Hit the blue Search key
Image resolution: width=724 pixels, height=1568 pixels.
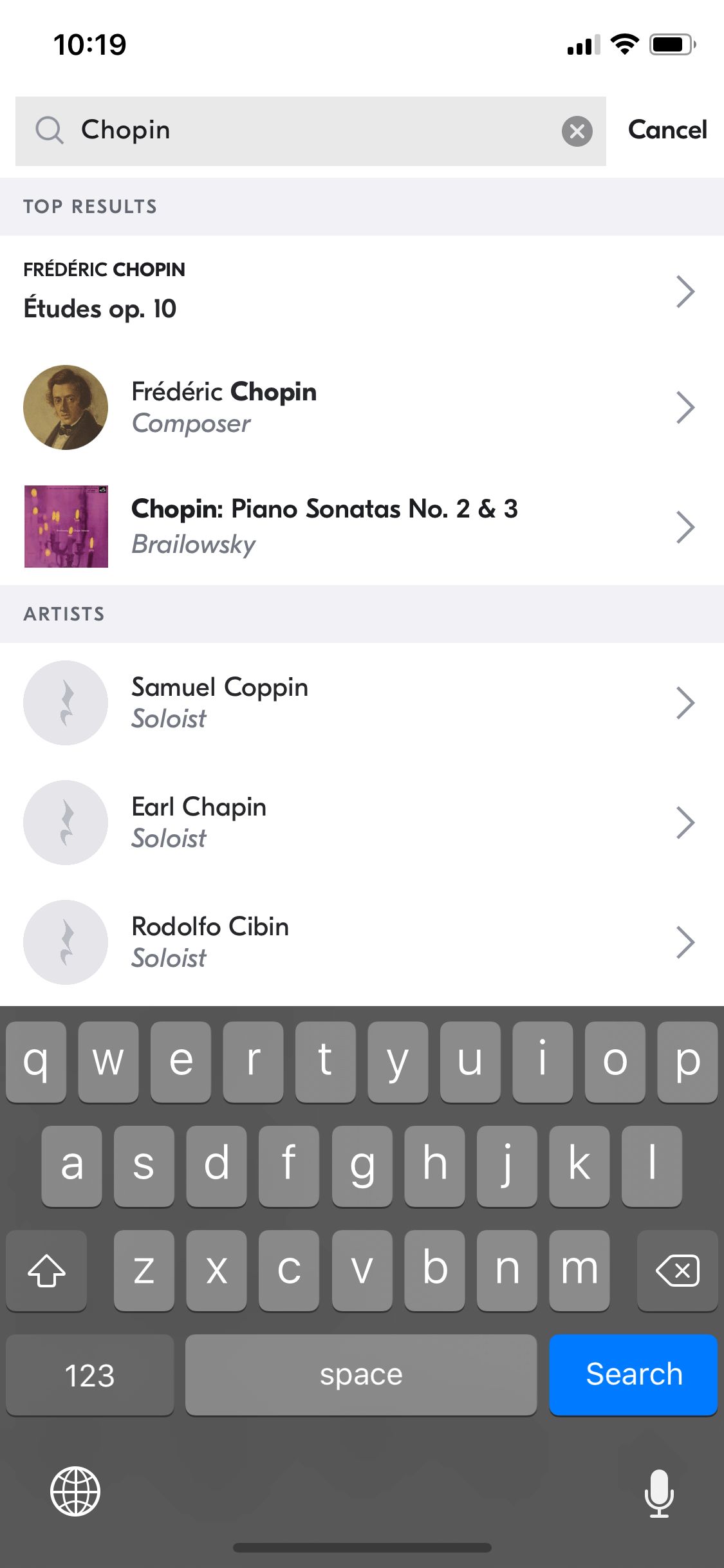[633, 1375]
